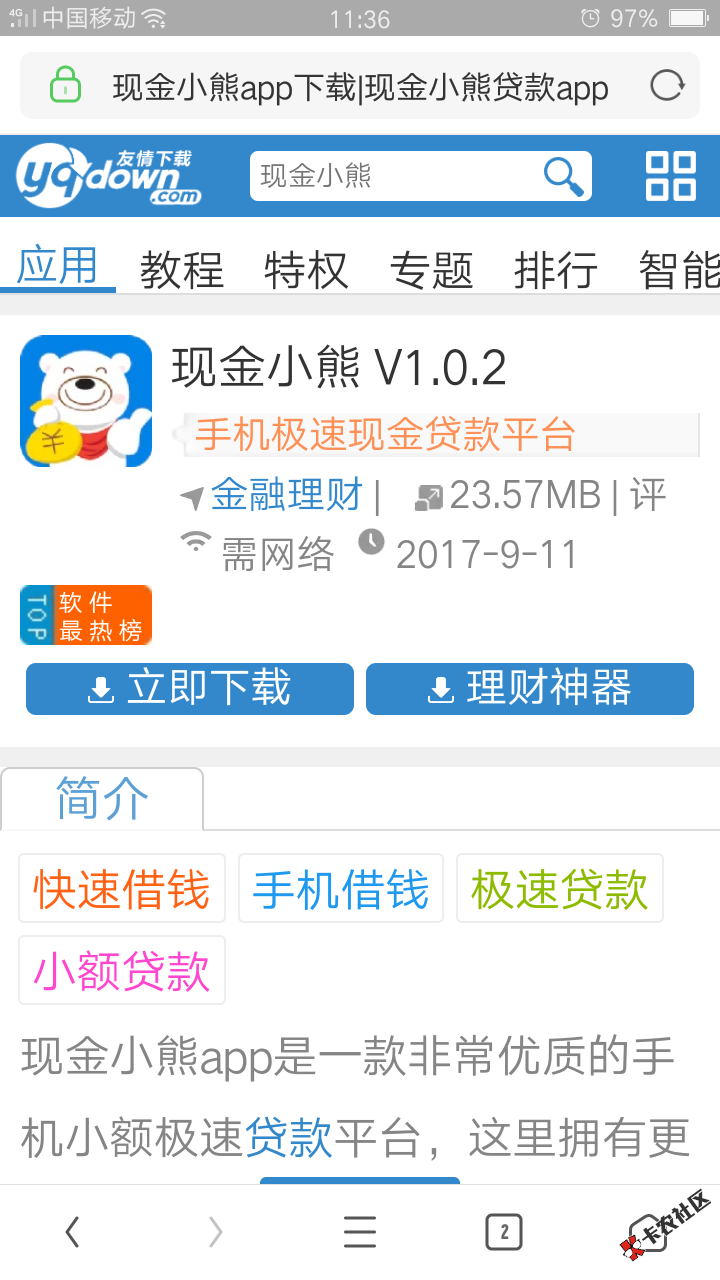
Task: Tap the 极速贷款 tag
Action: 560,889
